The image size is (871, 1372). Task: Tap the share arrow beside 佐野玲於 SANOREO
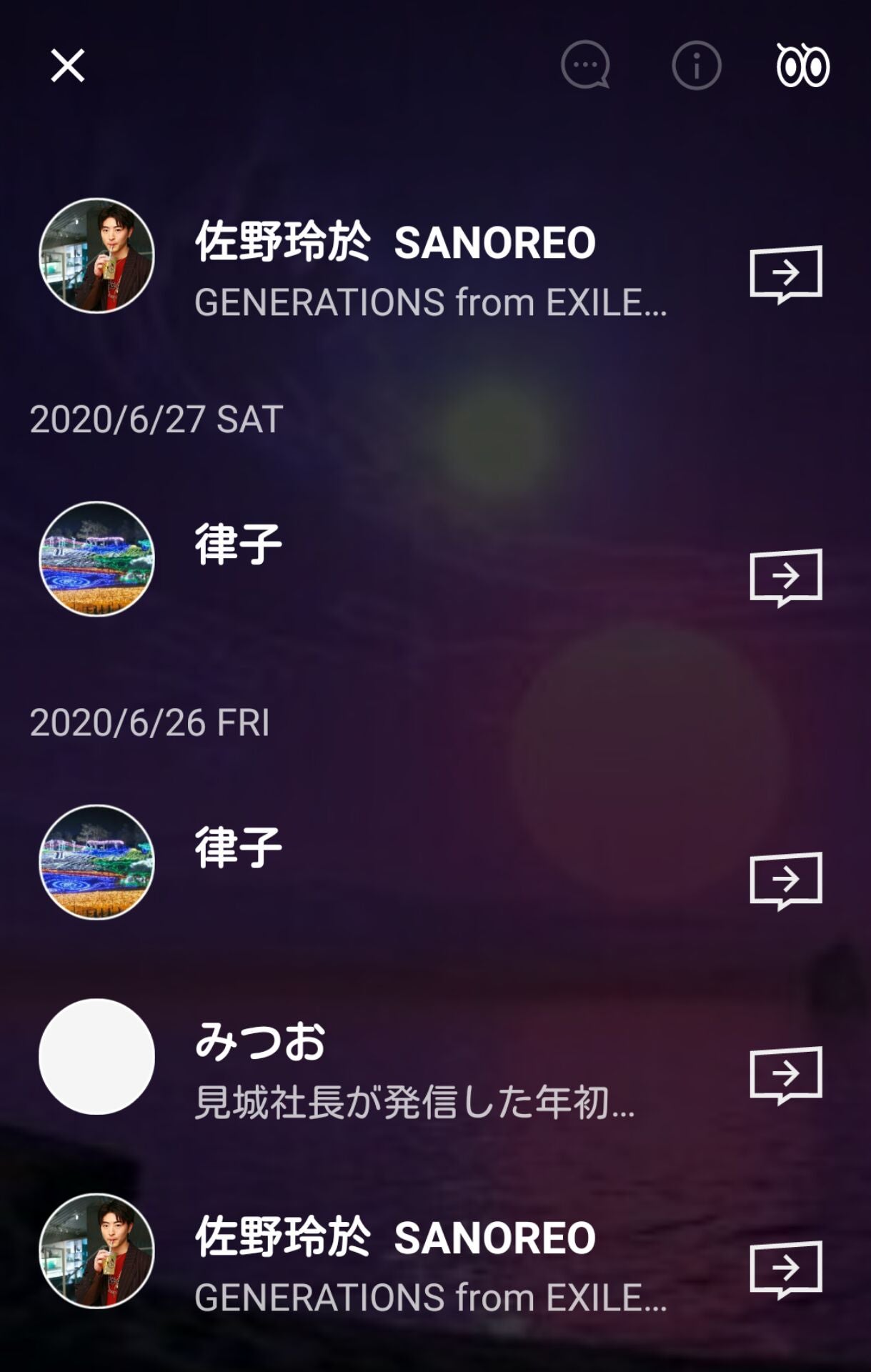click(x=785, y=272)
